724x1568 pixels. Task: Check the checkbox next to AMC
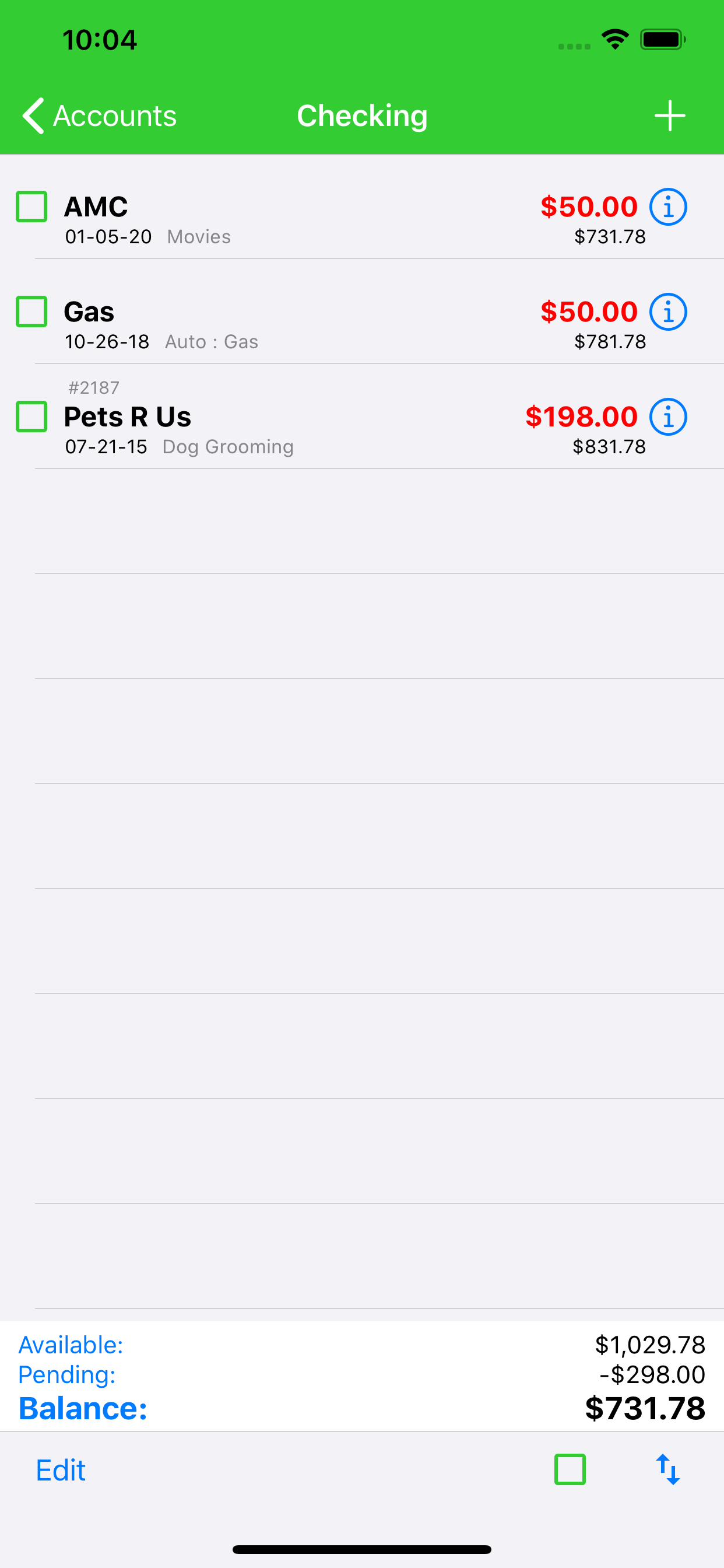[x=31, y=207]
